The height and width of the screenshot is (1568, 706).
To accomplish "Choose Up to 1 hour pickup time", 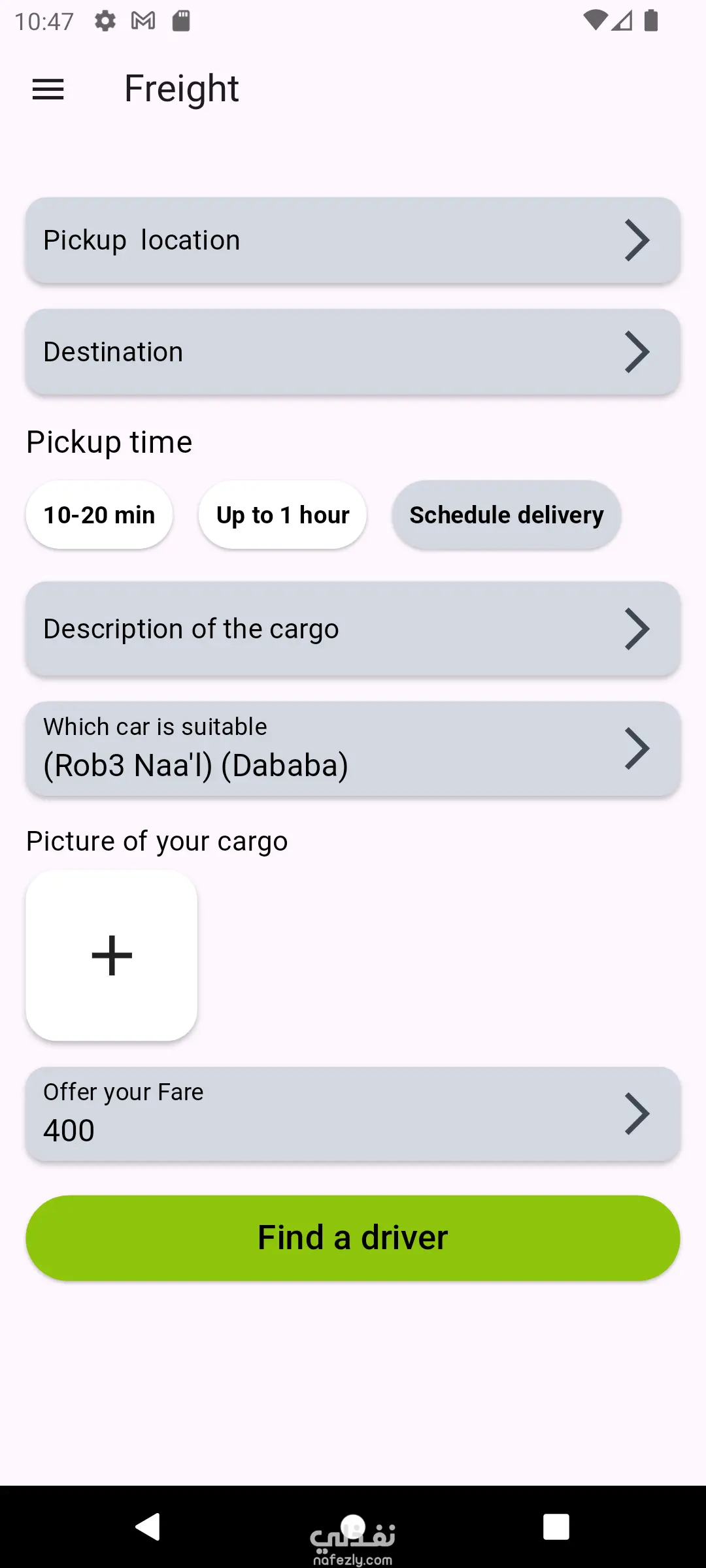I will point(282,515).
